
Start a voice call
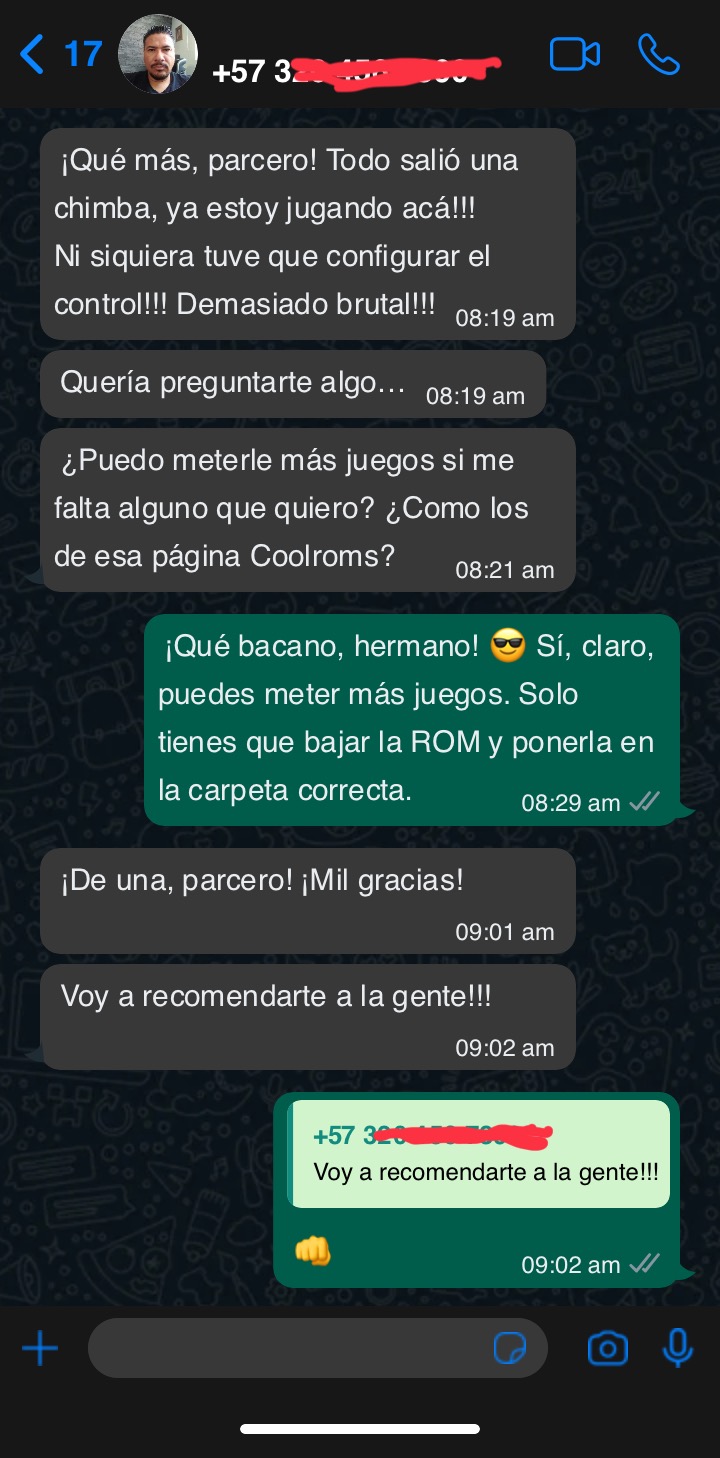click(x=659, y=55)
